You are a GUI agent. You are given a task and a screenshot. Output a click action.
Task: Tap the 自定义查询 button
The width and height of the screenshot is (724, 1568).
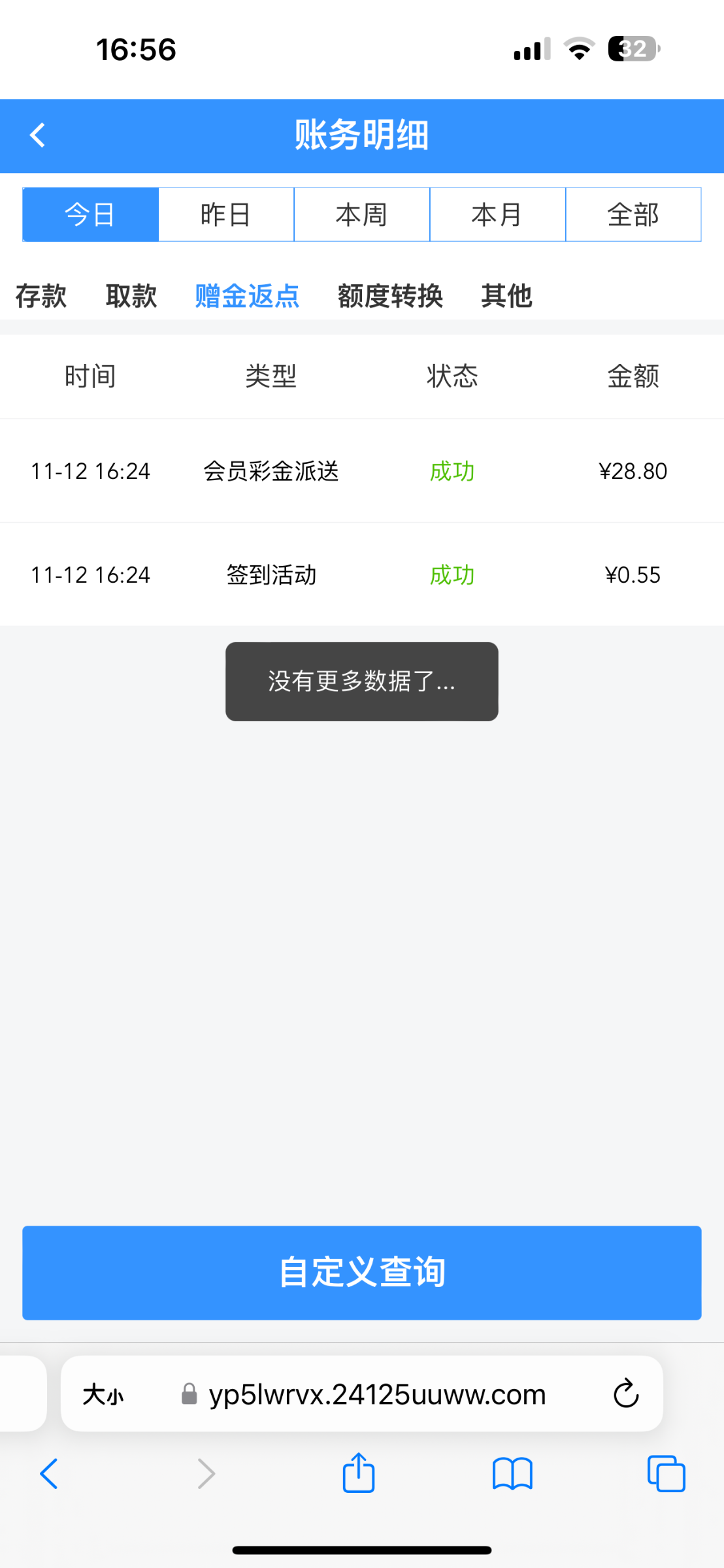(362, 1273)
